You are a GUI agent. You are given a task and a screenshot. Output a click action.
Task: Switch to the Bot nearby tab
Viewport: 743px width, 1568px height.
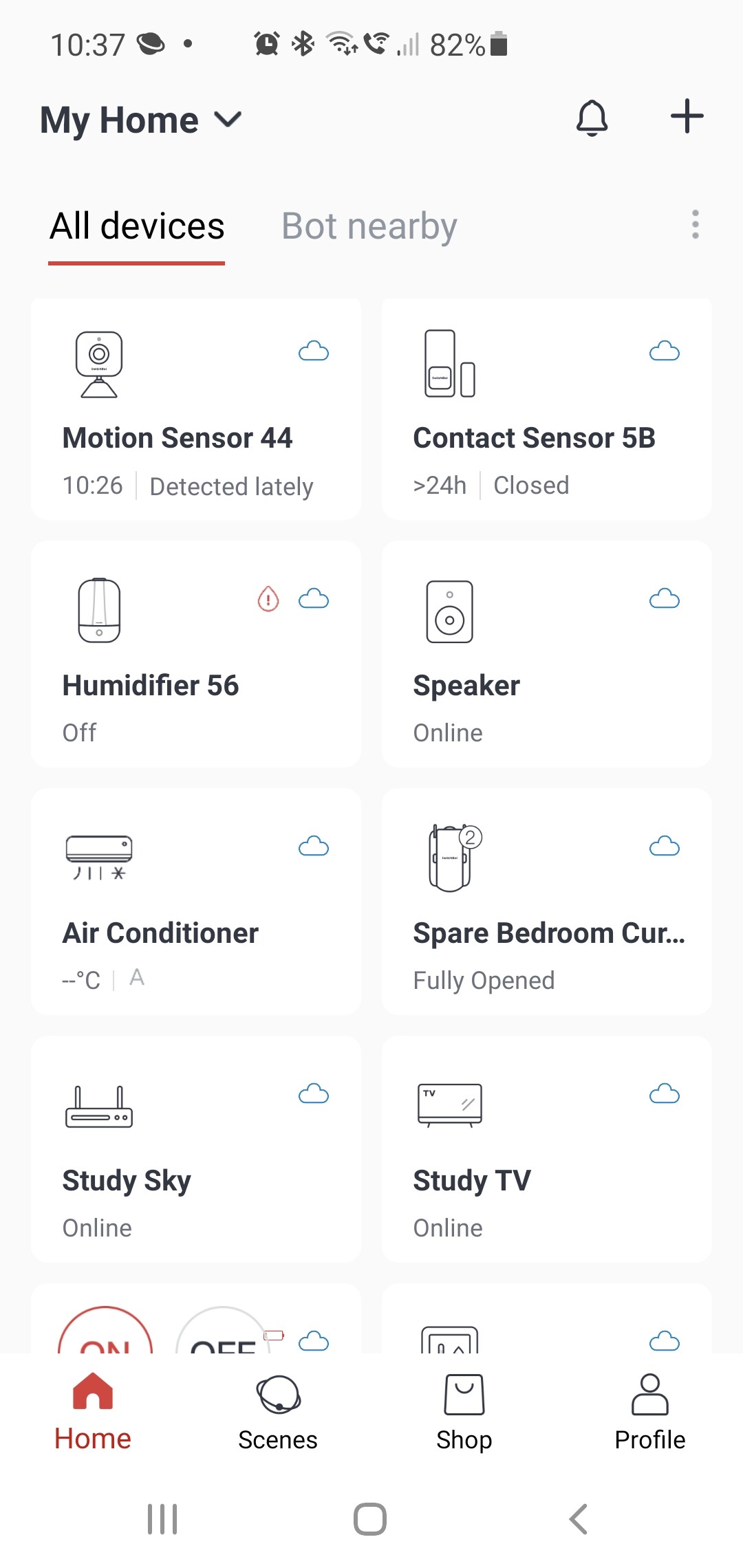(369, 226)
